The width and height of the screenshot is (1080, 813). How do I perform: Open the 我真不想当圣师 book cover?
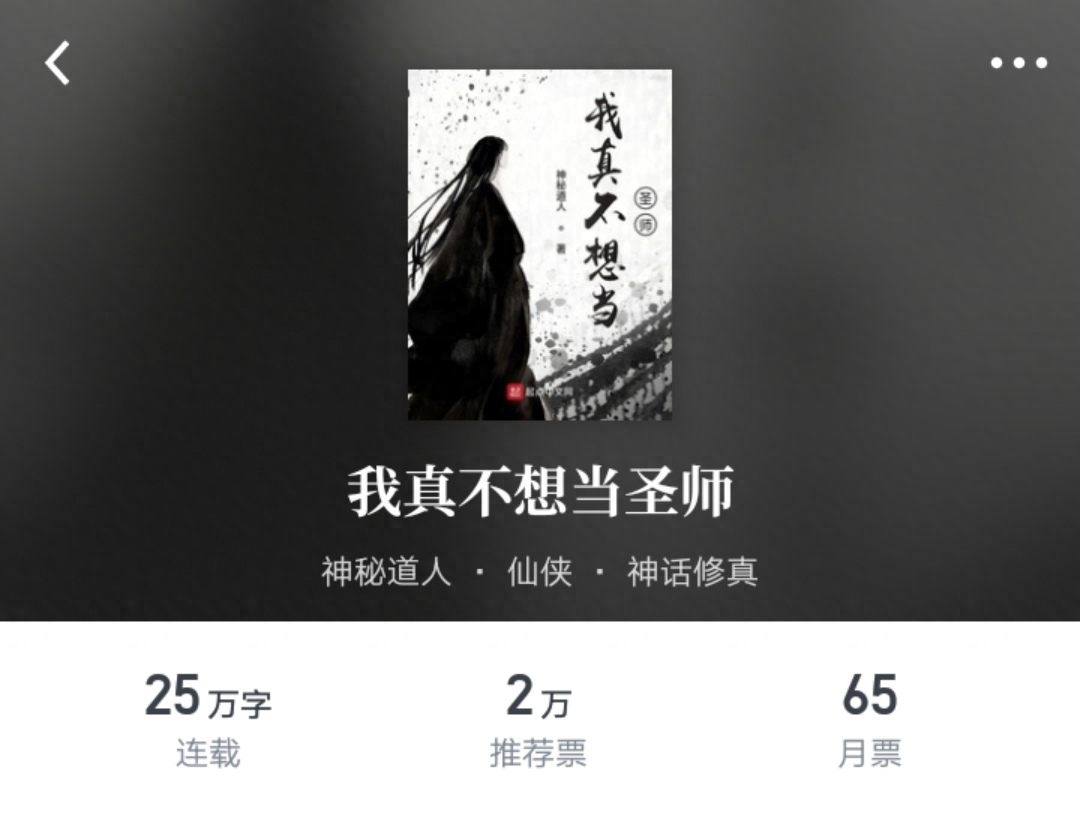pyautogui.click(x=539, y=245)
